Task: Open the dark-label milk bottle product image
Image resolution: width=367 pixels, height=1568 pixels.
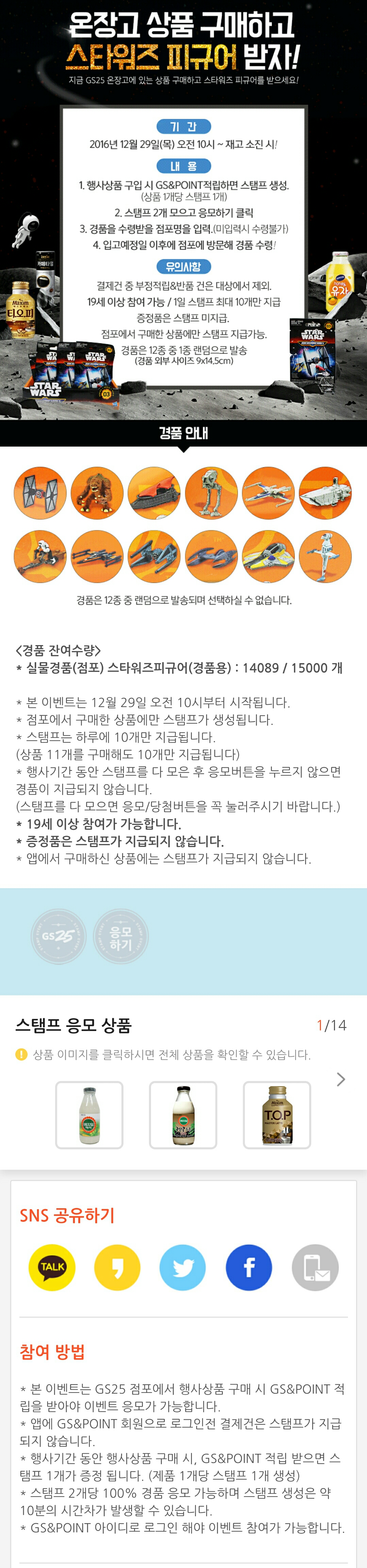Action: point(183,1115)
